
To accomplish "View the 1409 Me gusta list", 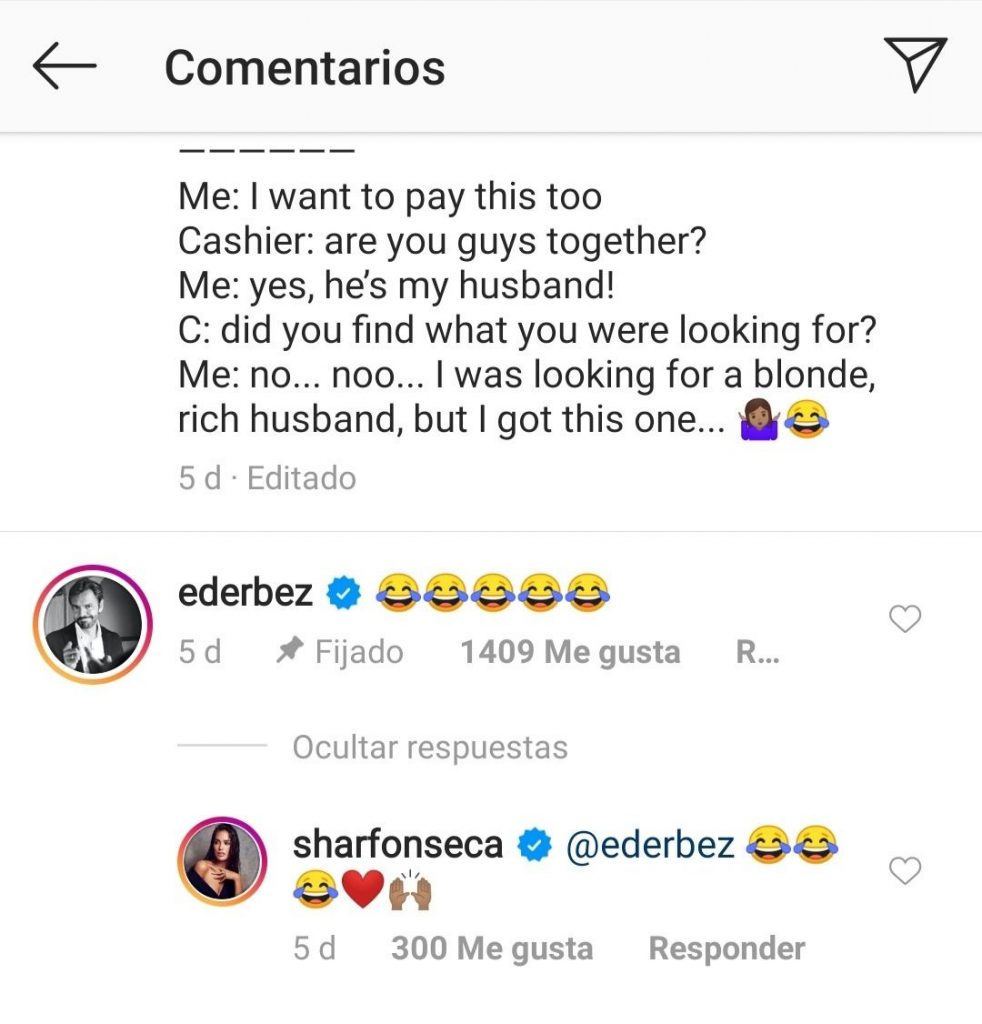I will 569,653.
